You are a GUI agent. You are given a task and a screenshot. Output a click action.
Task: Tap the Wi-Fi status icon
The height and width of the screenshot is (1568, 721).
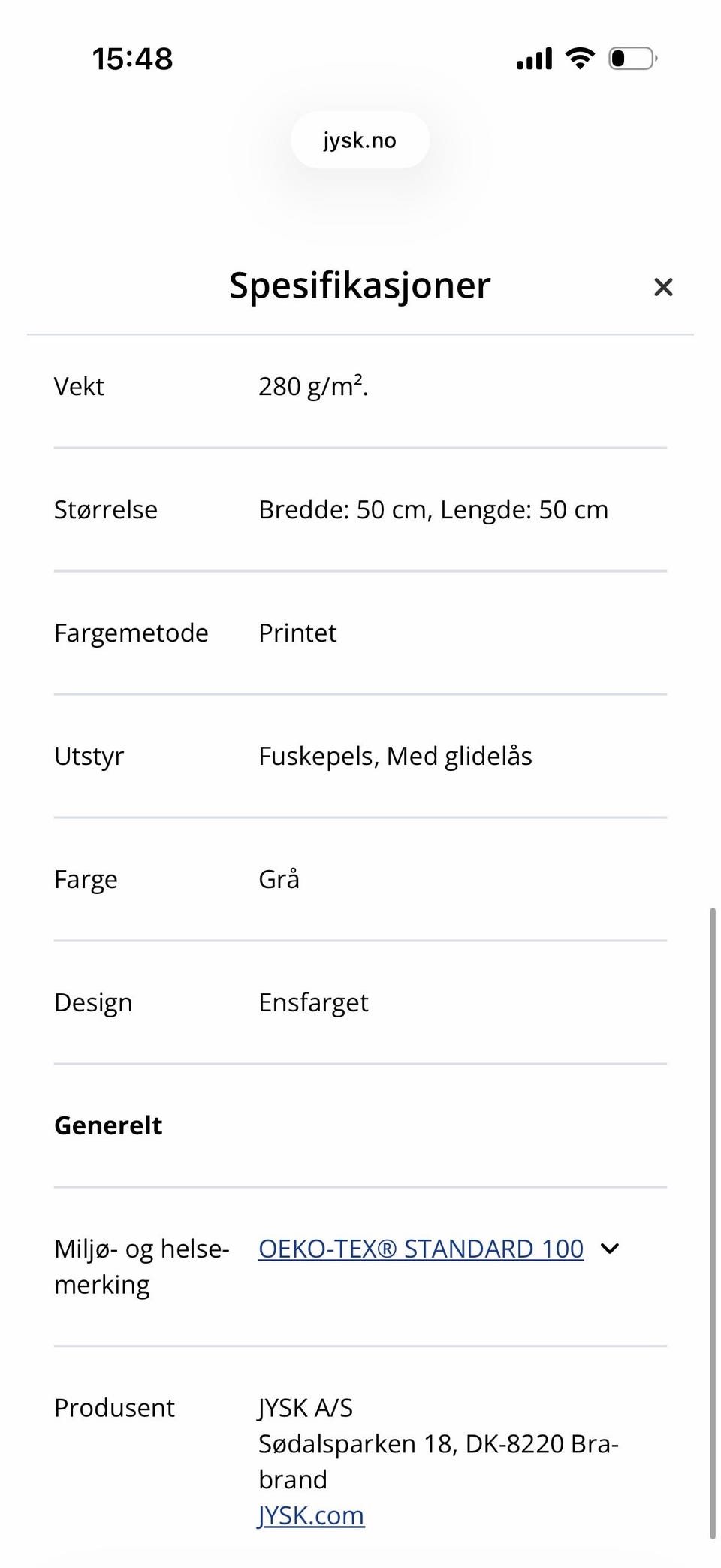pos(578,57)
